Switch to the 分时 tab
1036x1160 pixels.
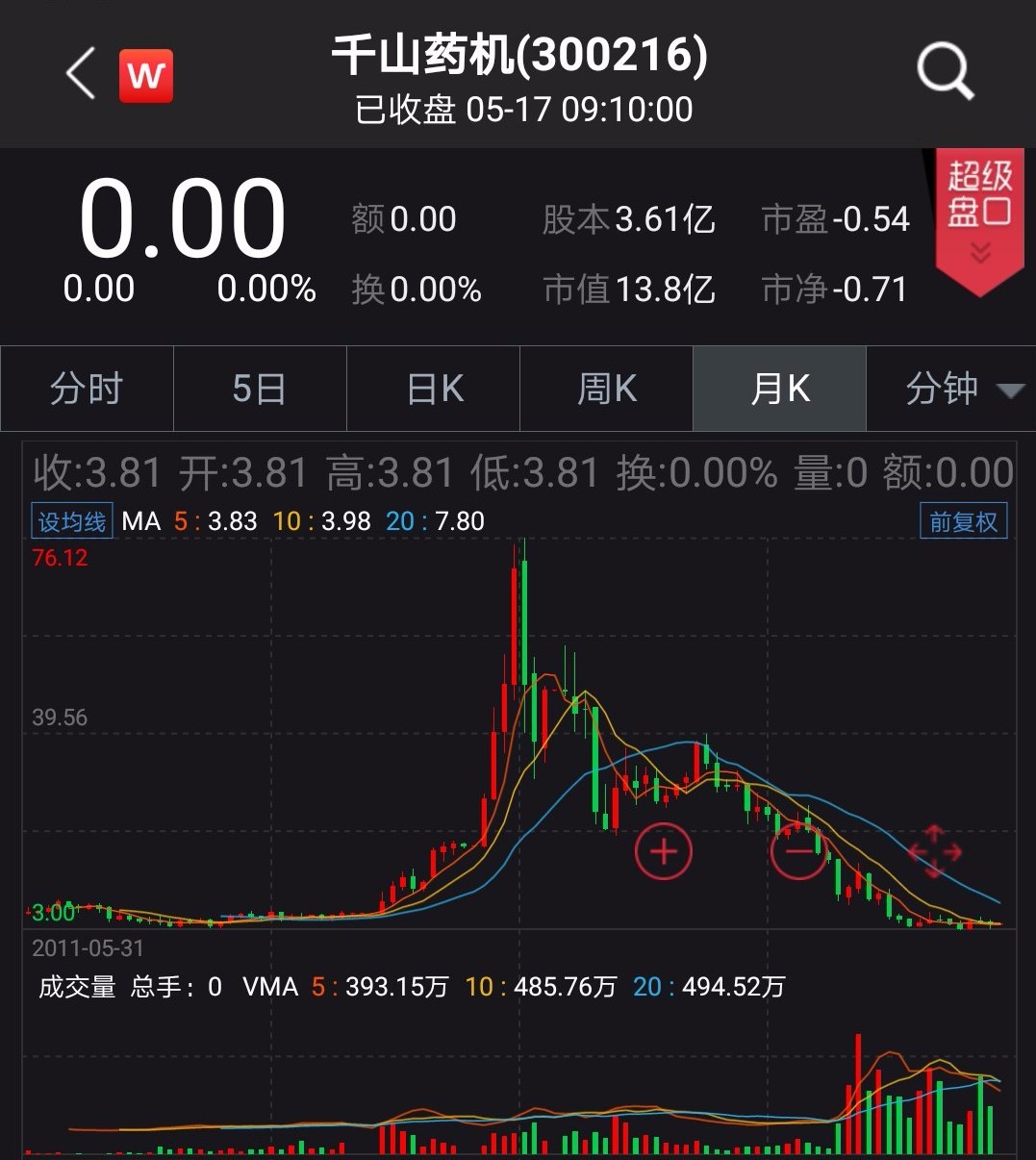coord(87,389)
